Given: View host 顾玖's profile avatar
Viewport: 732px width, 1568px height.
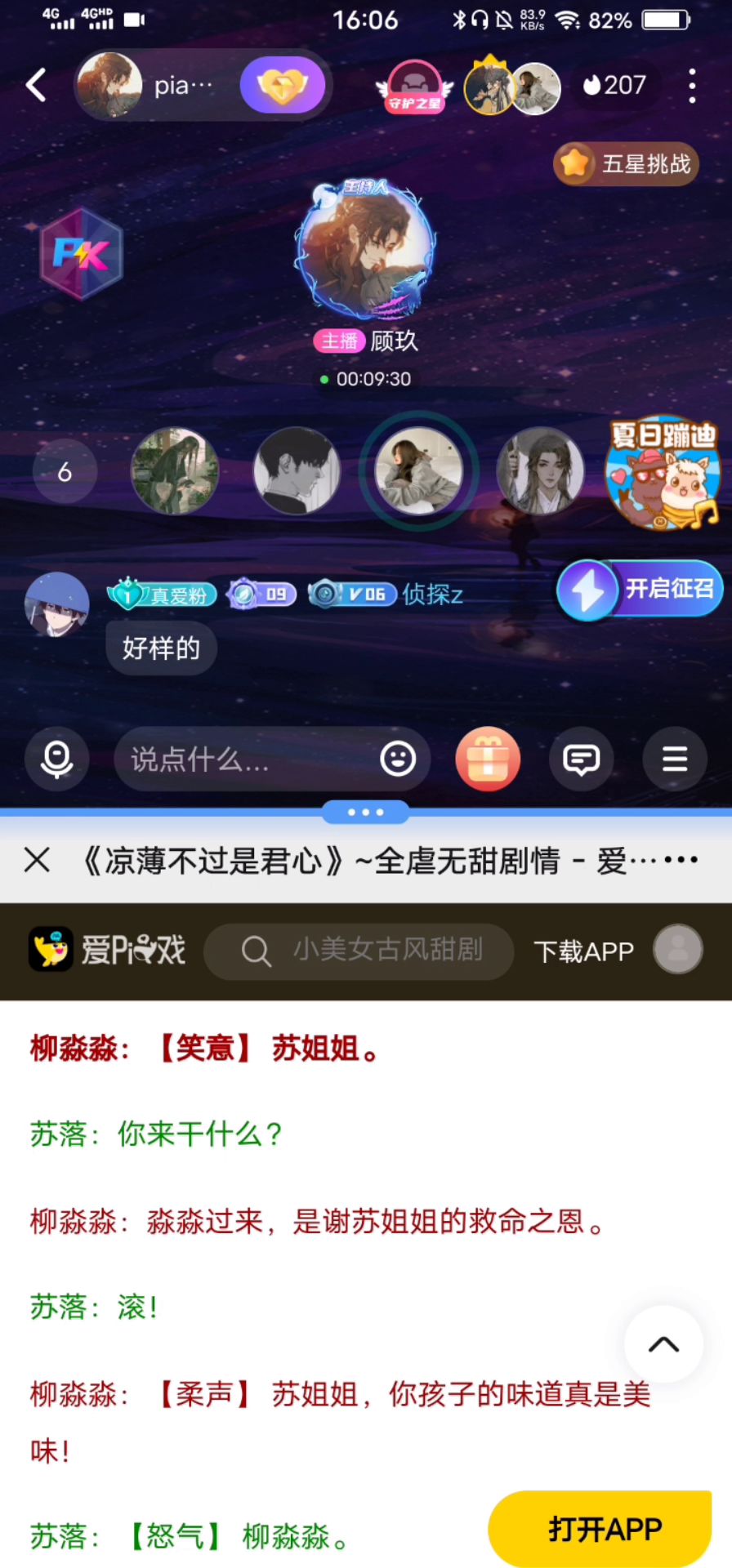Looking at the screenshot, I should (x=365, y=250).
